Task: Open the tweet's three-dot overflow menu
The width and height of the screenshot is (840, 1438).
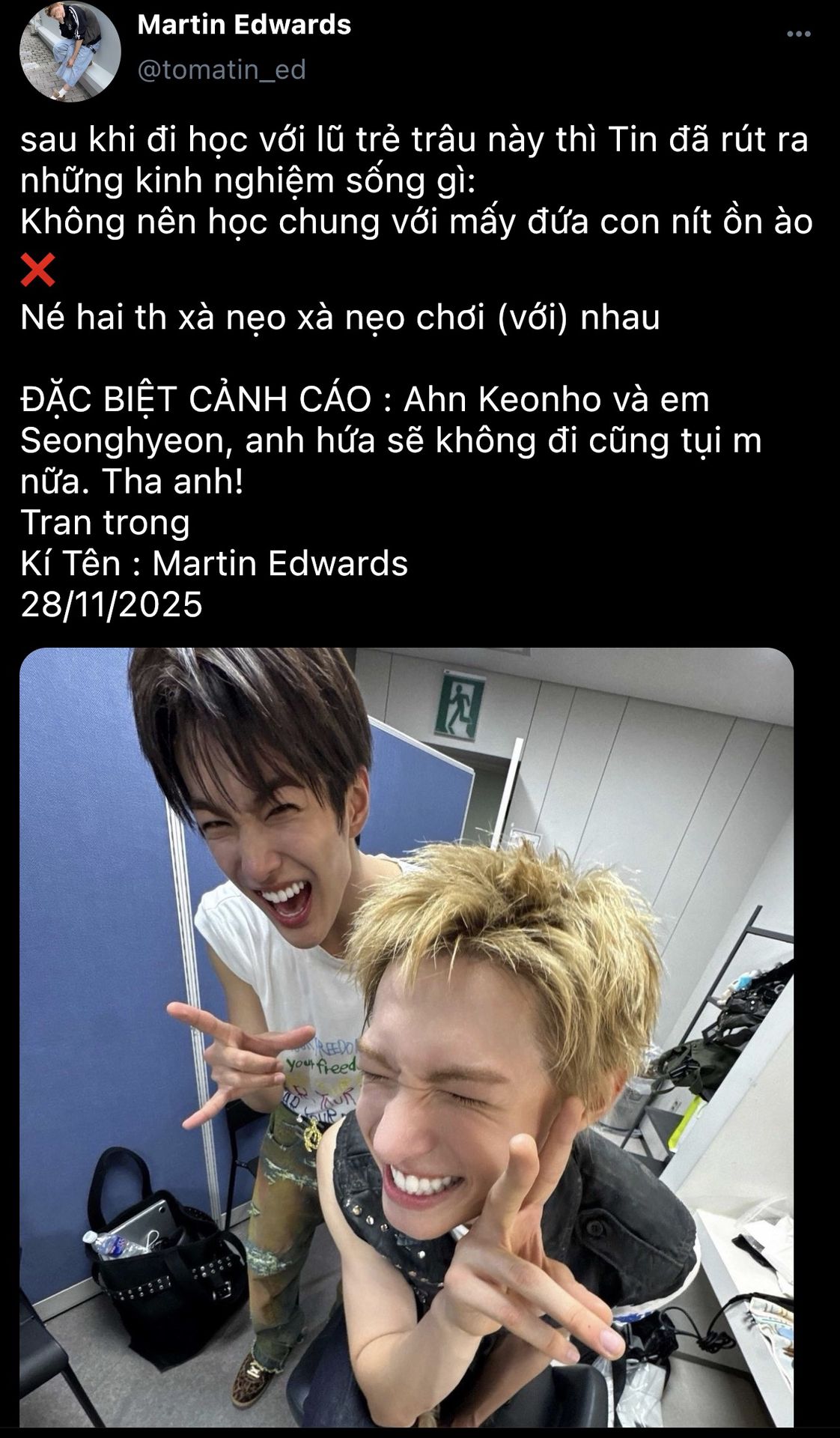Action: pos(799,34)
